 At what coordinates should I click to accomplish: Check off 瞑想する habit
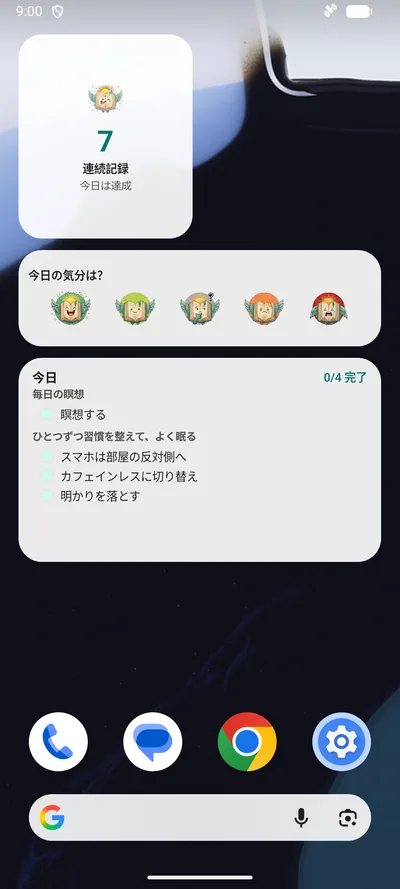47,414
